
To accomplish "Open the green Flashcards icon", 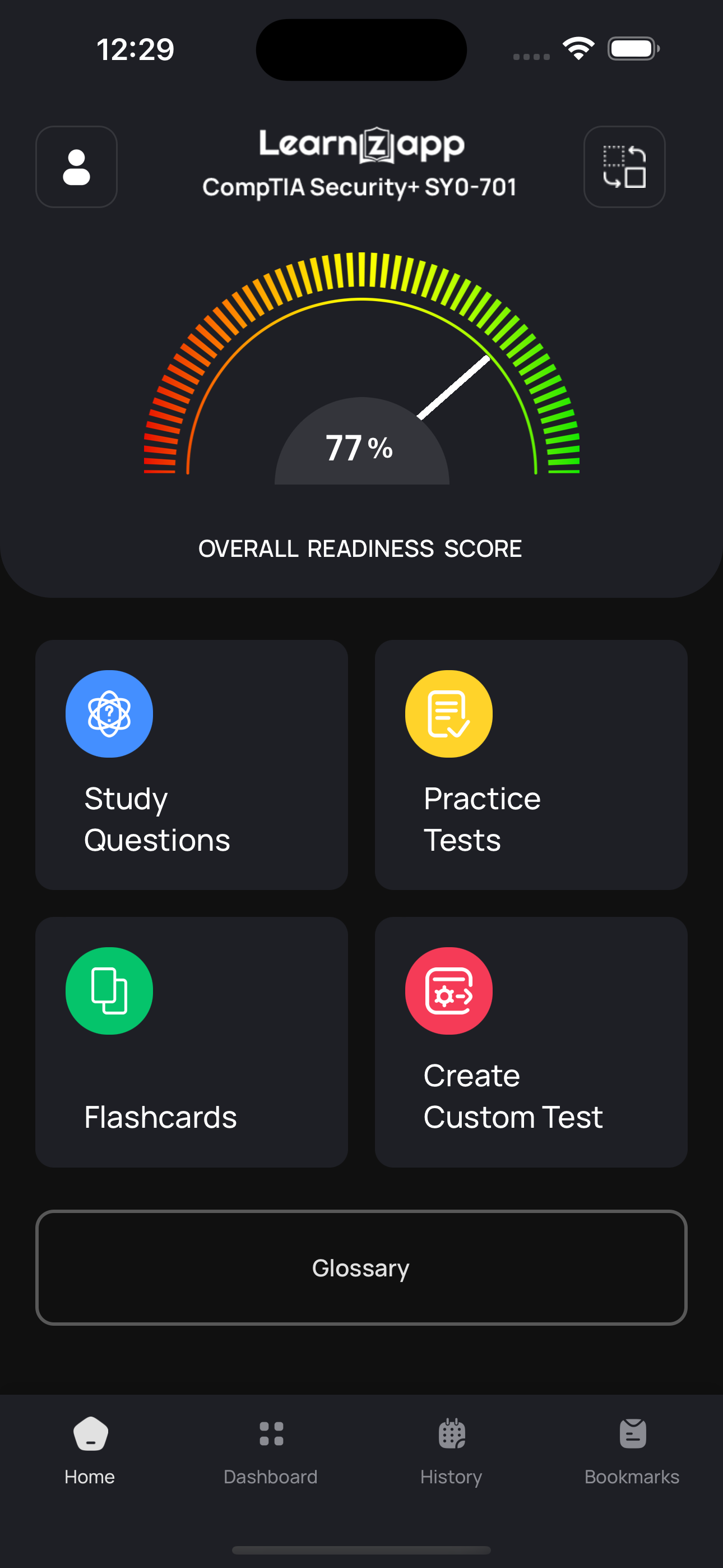I will 109,990.
